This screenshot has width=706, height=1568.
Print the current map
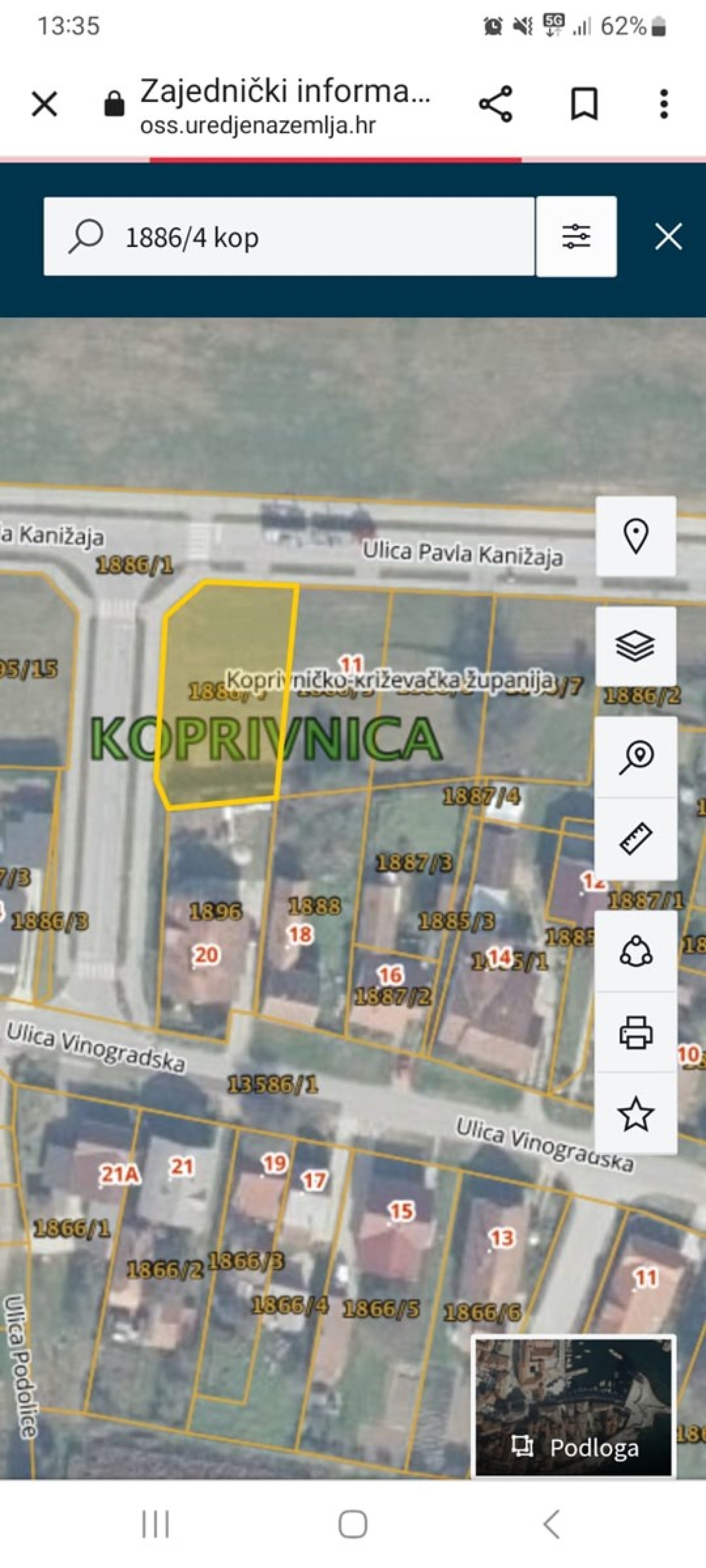(636, 1032)
